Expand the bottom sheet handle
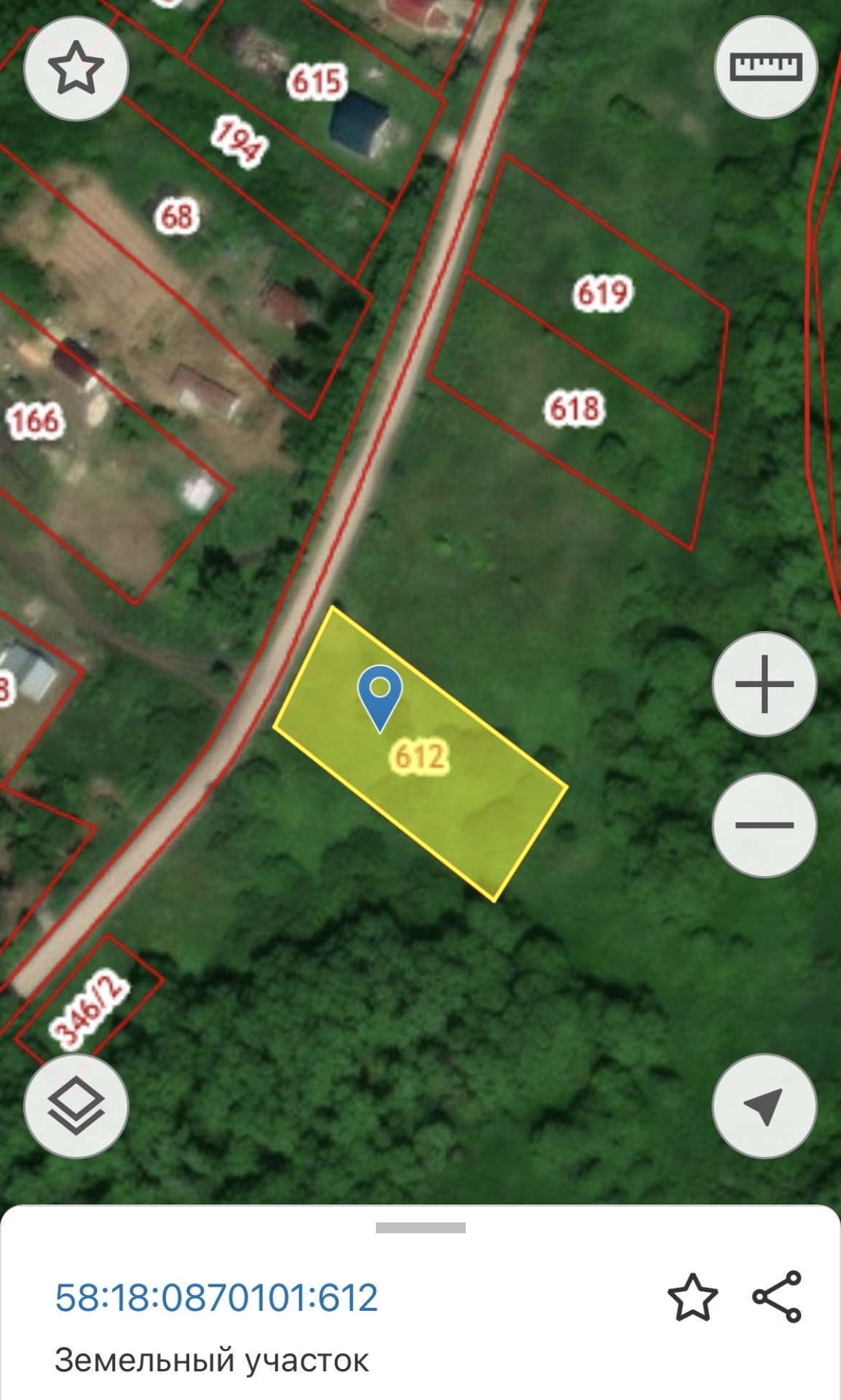The height and width of the screenshot is (1400, 841). coord(420,1228)
